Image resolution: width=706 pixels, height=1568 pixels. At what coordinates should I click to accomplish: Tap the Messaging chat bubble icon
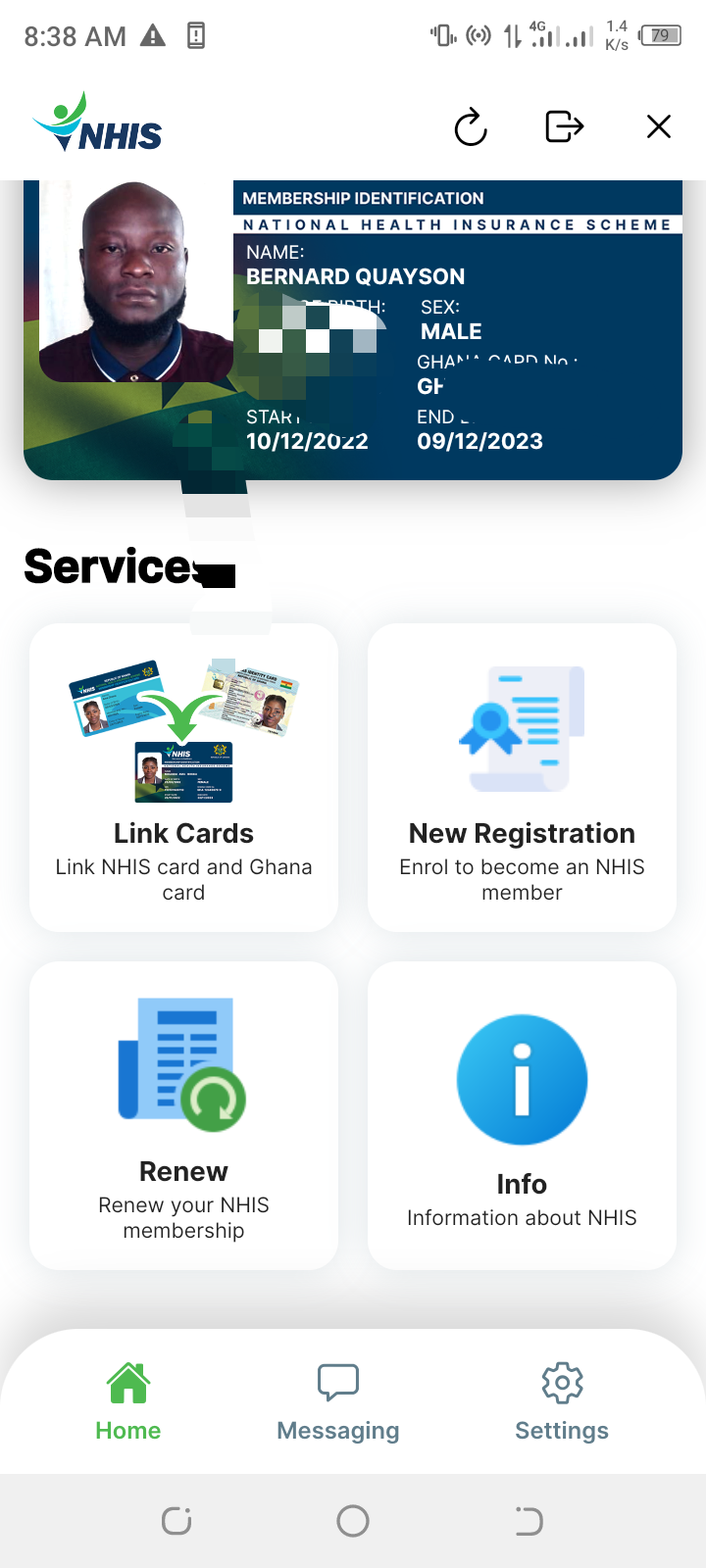click(337, 1382)
